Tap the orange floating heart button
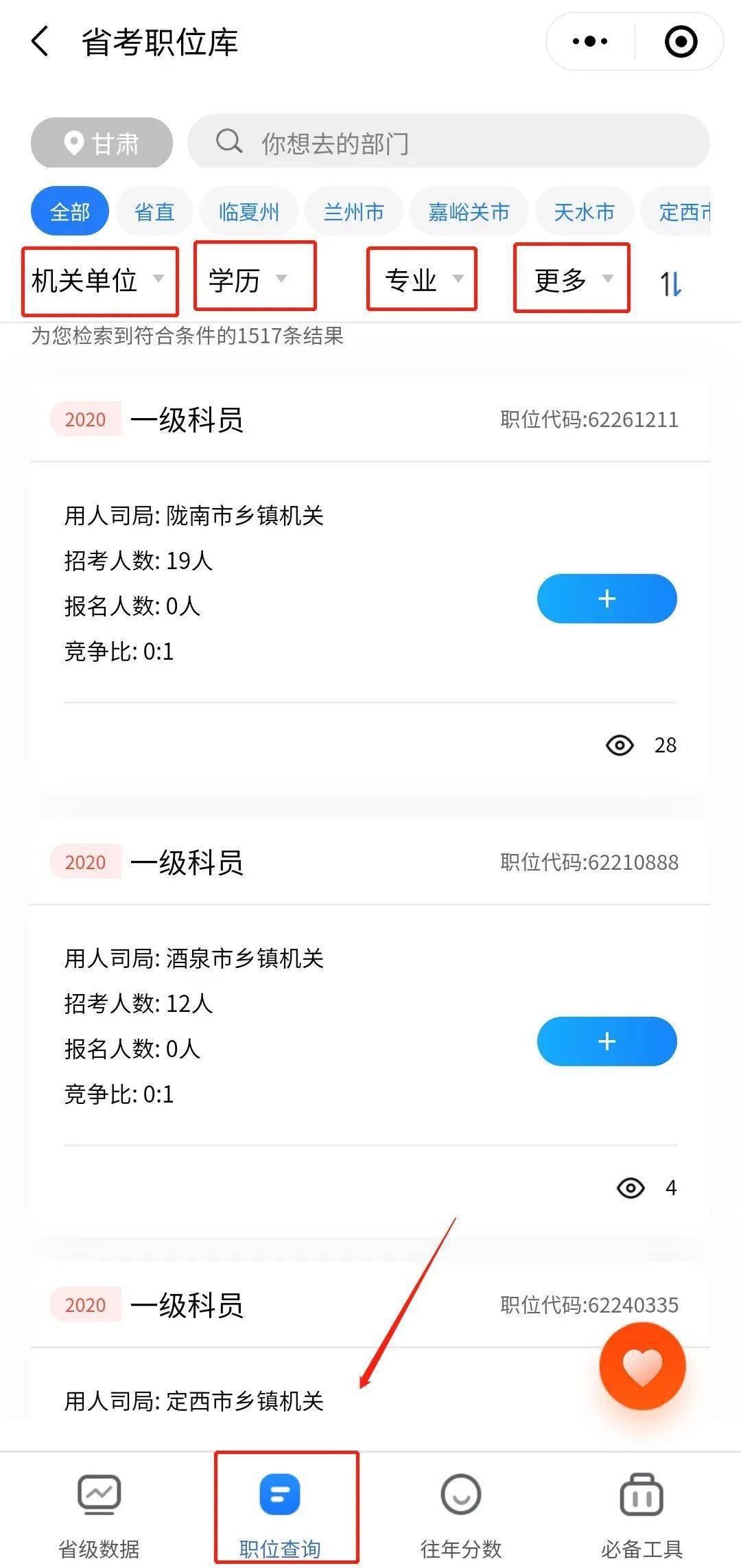 pos(642,1366)
